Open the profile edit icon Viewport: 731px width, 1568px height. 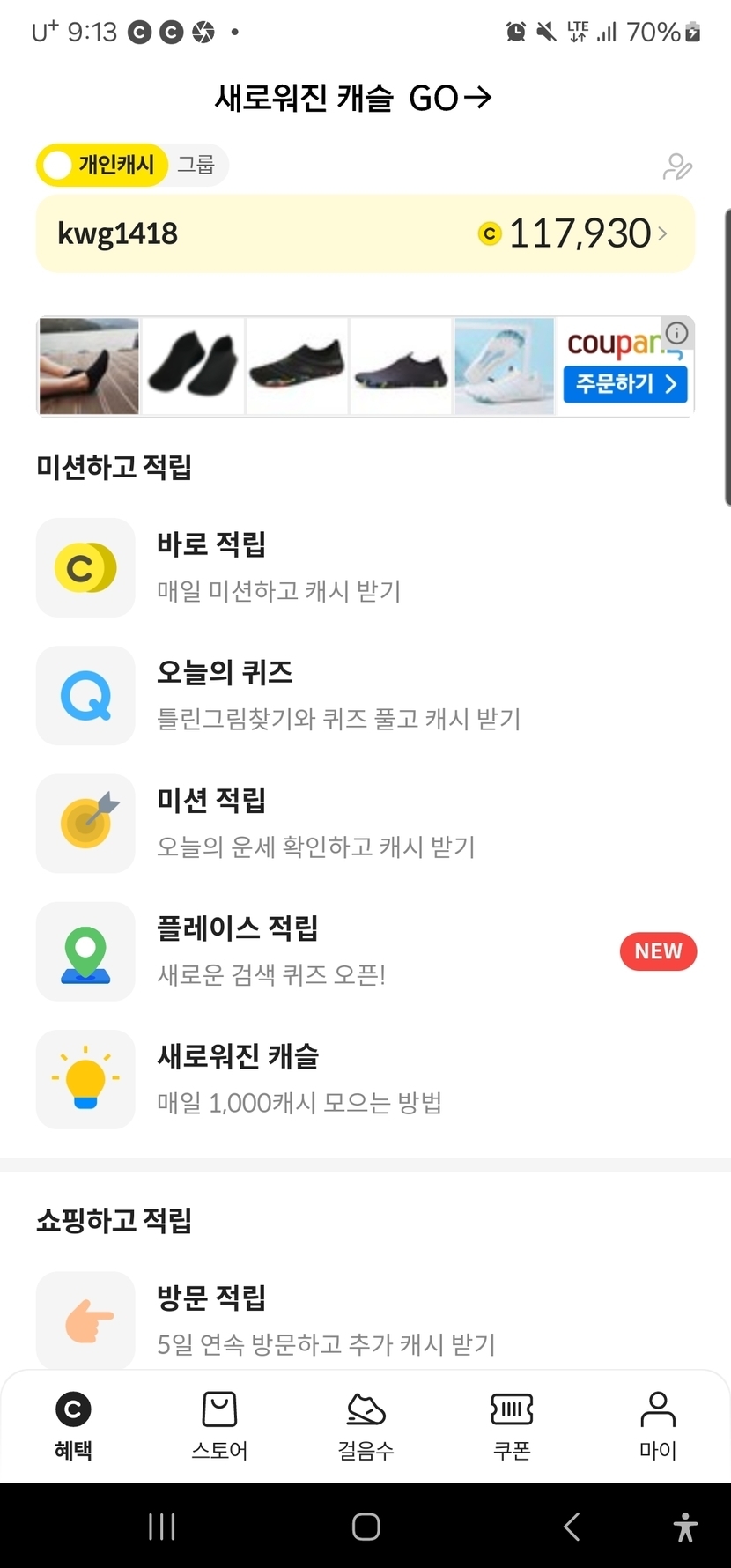pos(677,166)
